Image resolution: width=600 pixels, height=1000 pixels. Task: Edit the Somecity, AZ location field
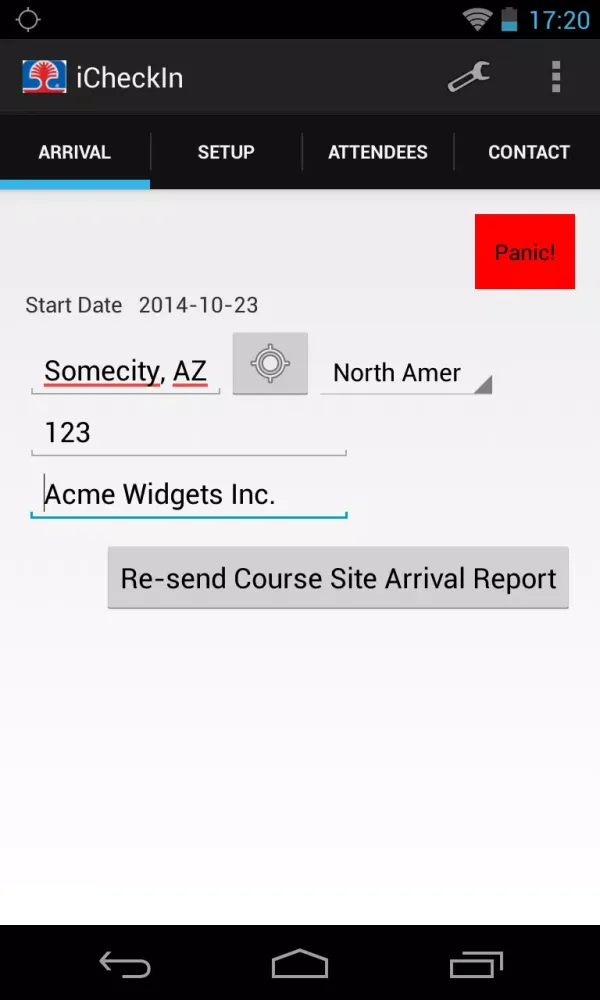click(126, 372)
